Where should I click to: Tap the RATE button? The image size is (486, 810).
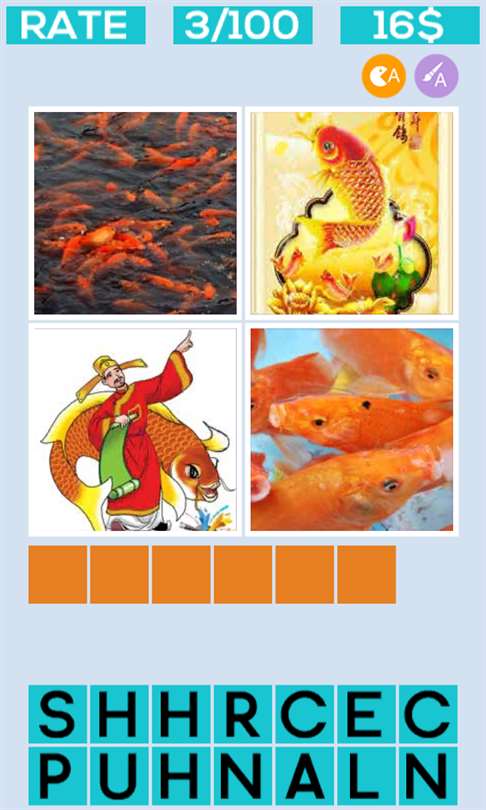tap(75, 25)
